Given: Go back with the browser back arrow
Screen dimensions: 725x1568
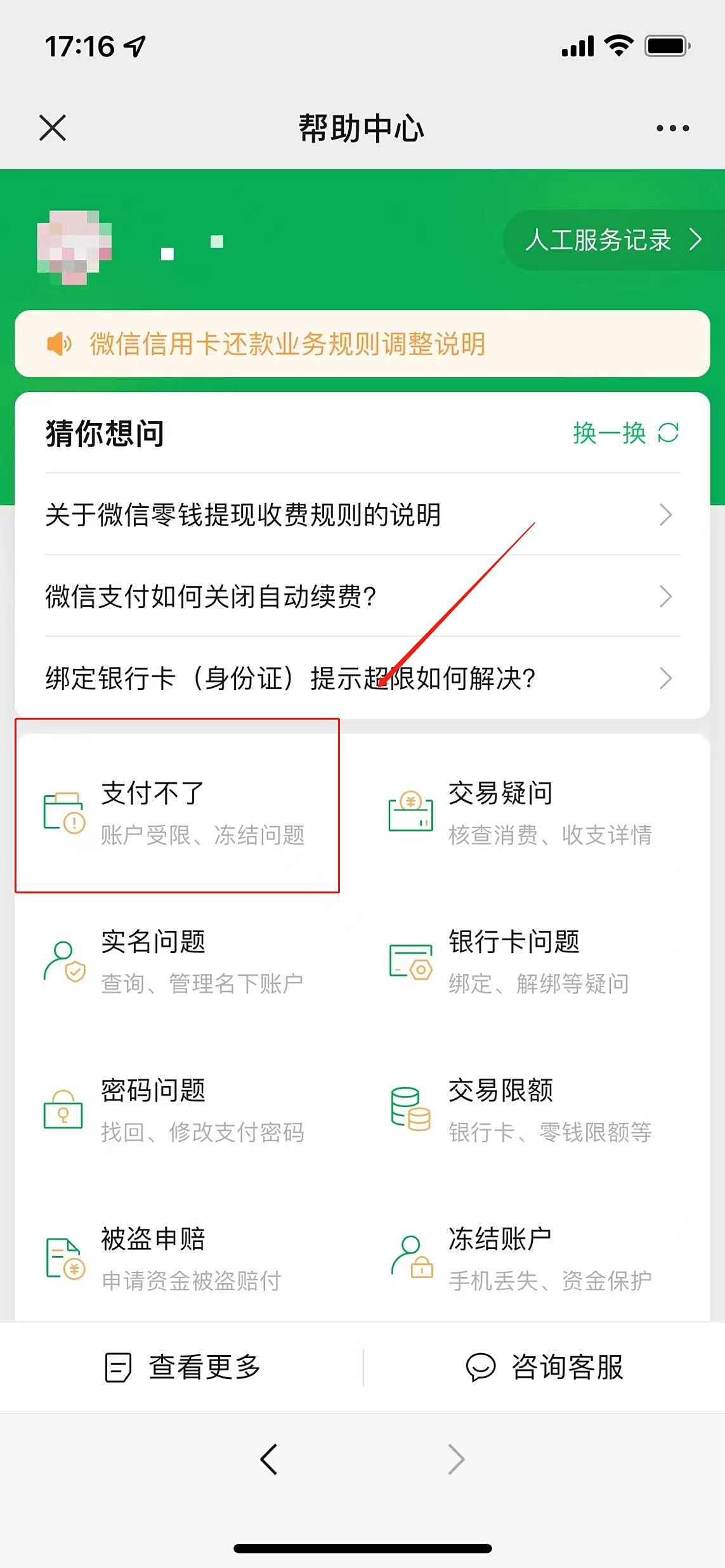Looking at the screenshot, I should coord(269,1459).
